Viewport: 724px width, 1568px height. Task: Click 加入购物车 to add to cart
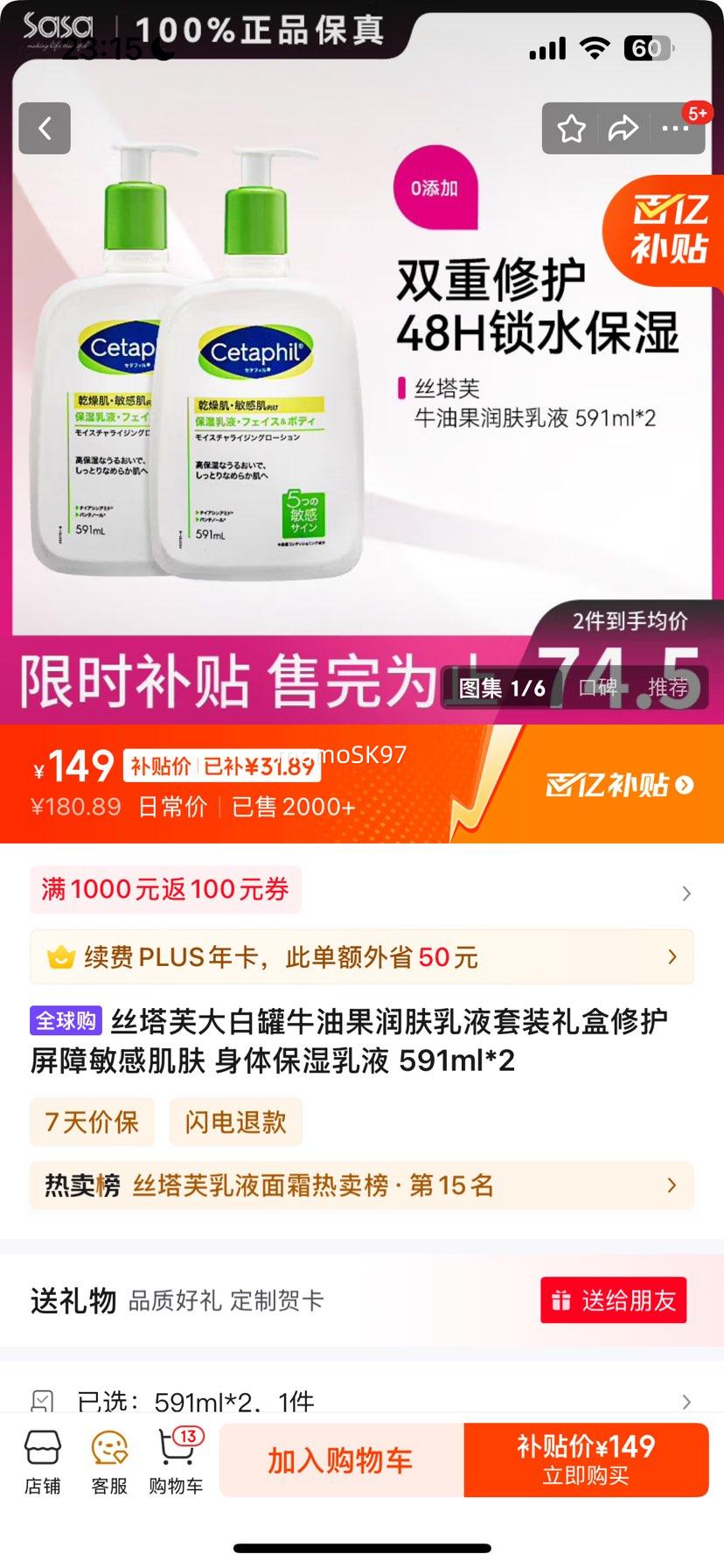pyautogui.click(x=343, y=1459)
